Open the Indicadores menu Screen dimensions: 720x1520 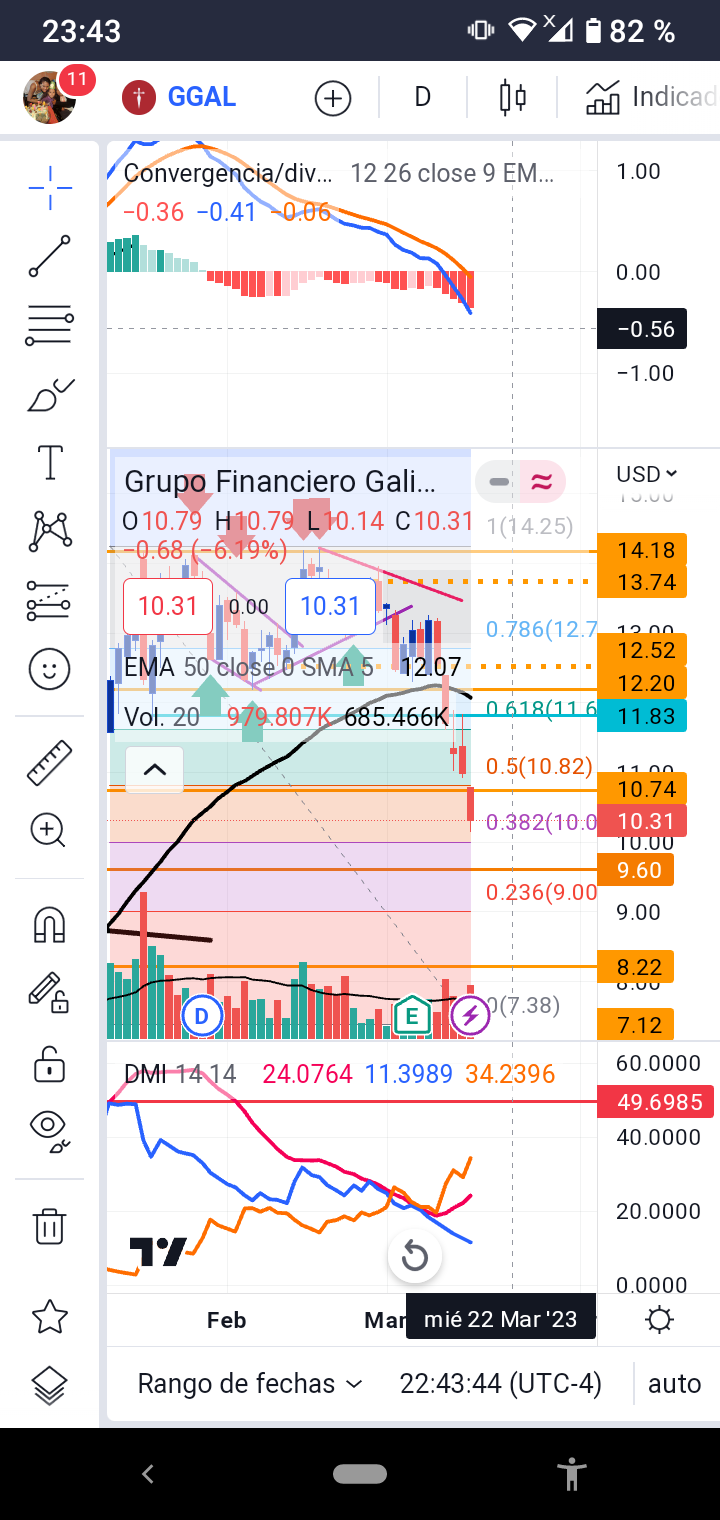[650, 97]
